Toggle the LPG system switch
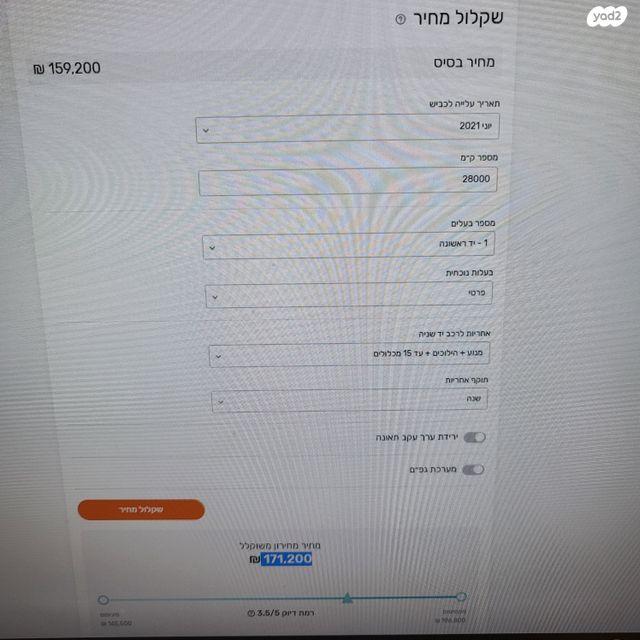Screen dimensions: 640x640 (x=473, y=469)
